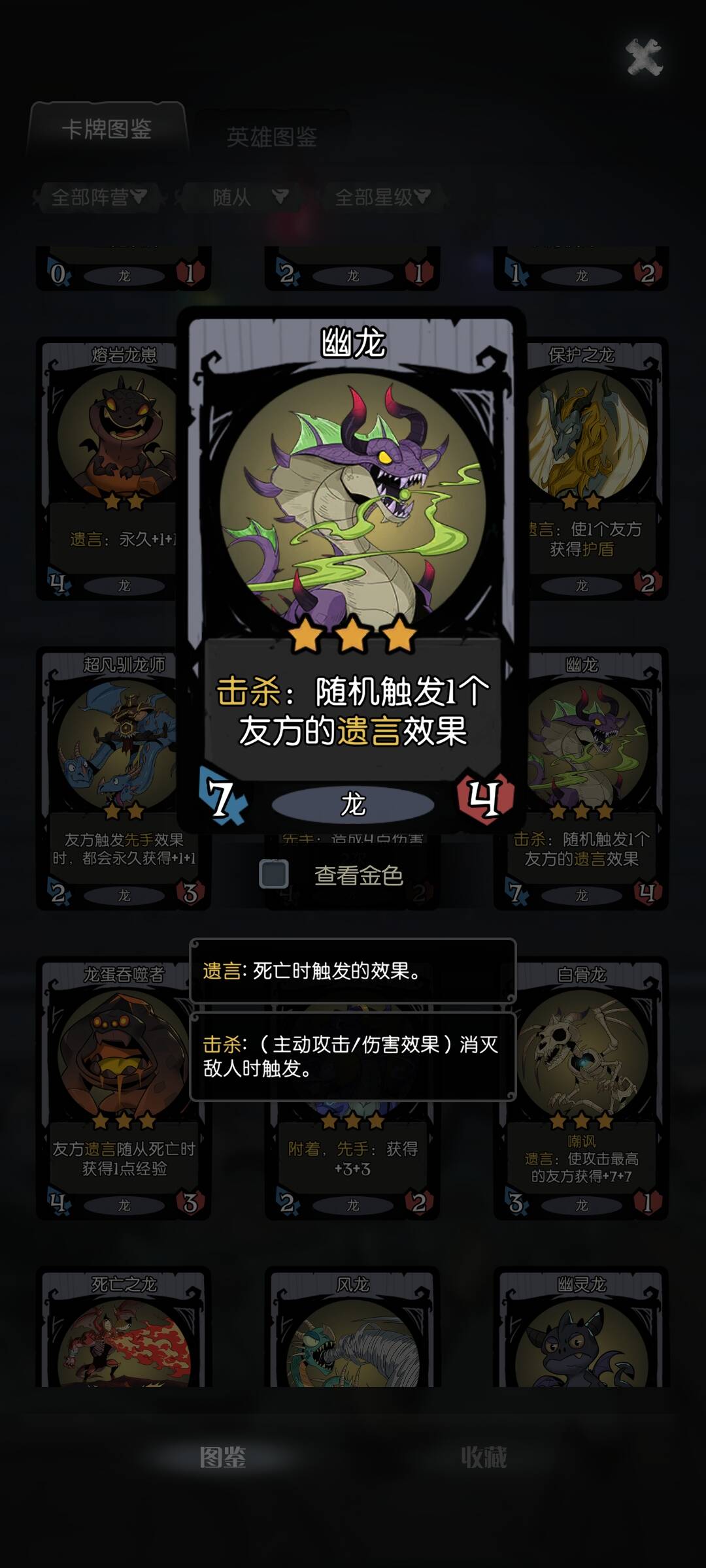This screenshot has width=706, height=1568.
Task: Expand the 全部阵营 faction filter
Action: (98, 197)
